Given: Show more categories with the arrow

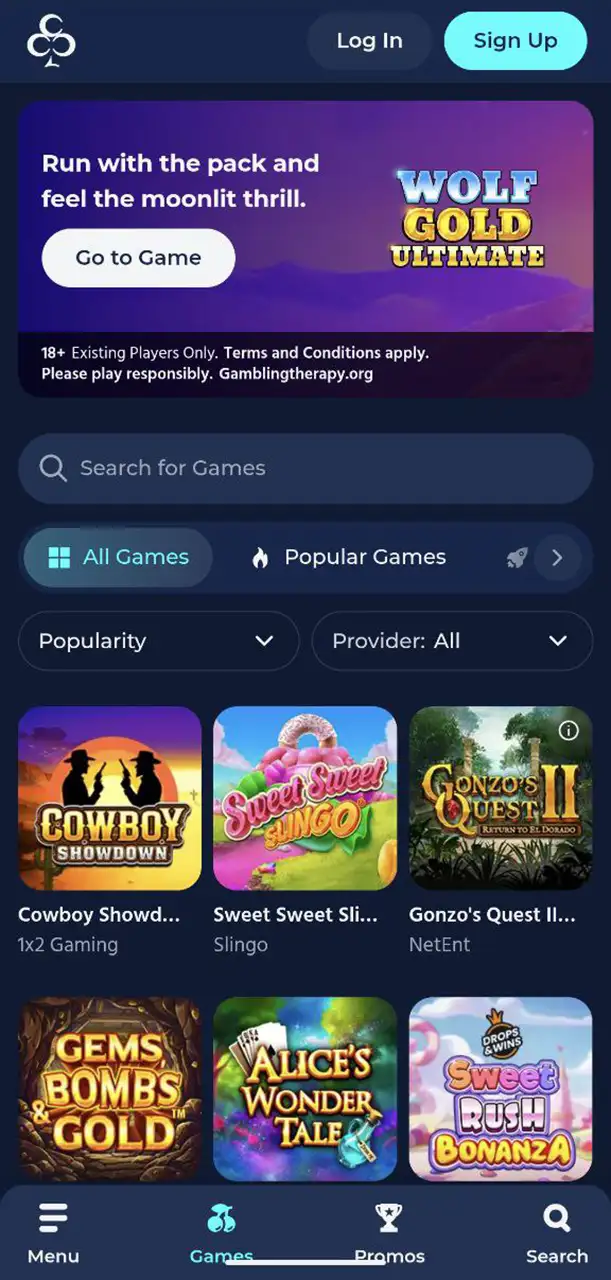Looking at the screenshot, I should click(557, 558).
